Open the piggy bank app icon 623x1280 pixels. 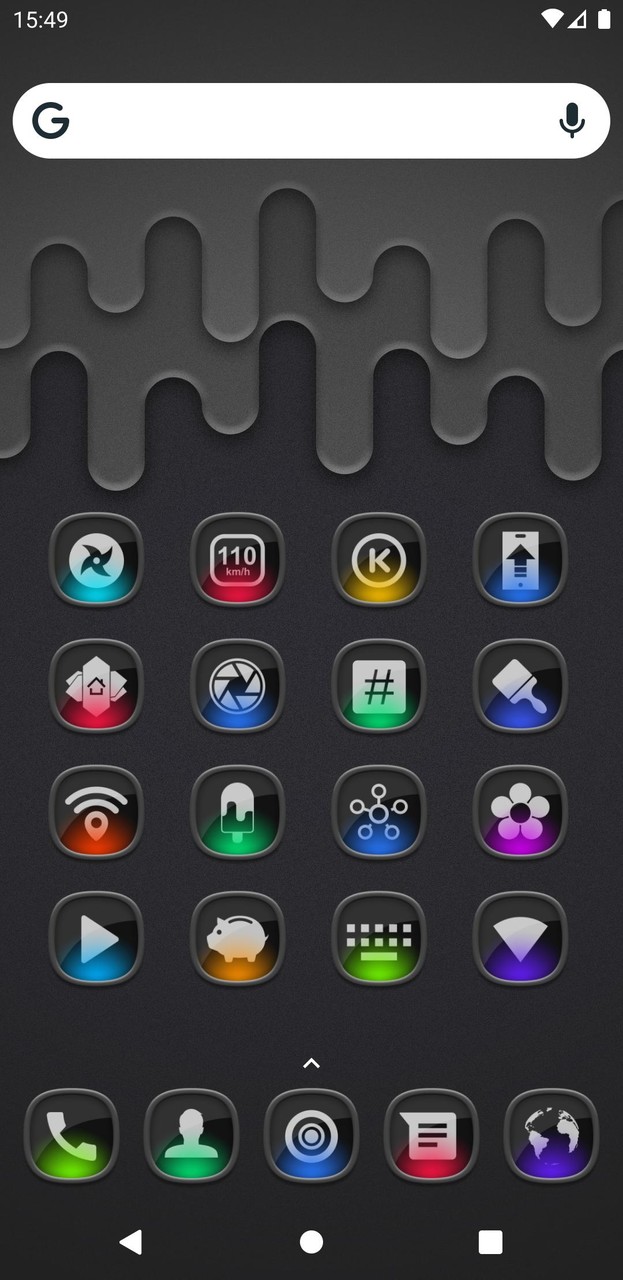pos(237,938)
